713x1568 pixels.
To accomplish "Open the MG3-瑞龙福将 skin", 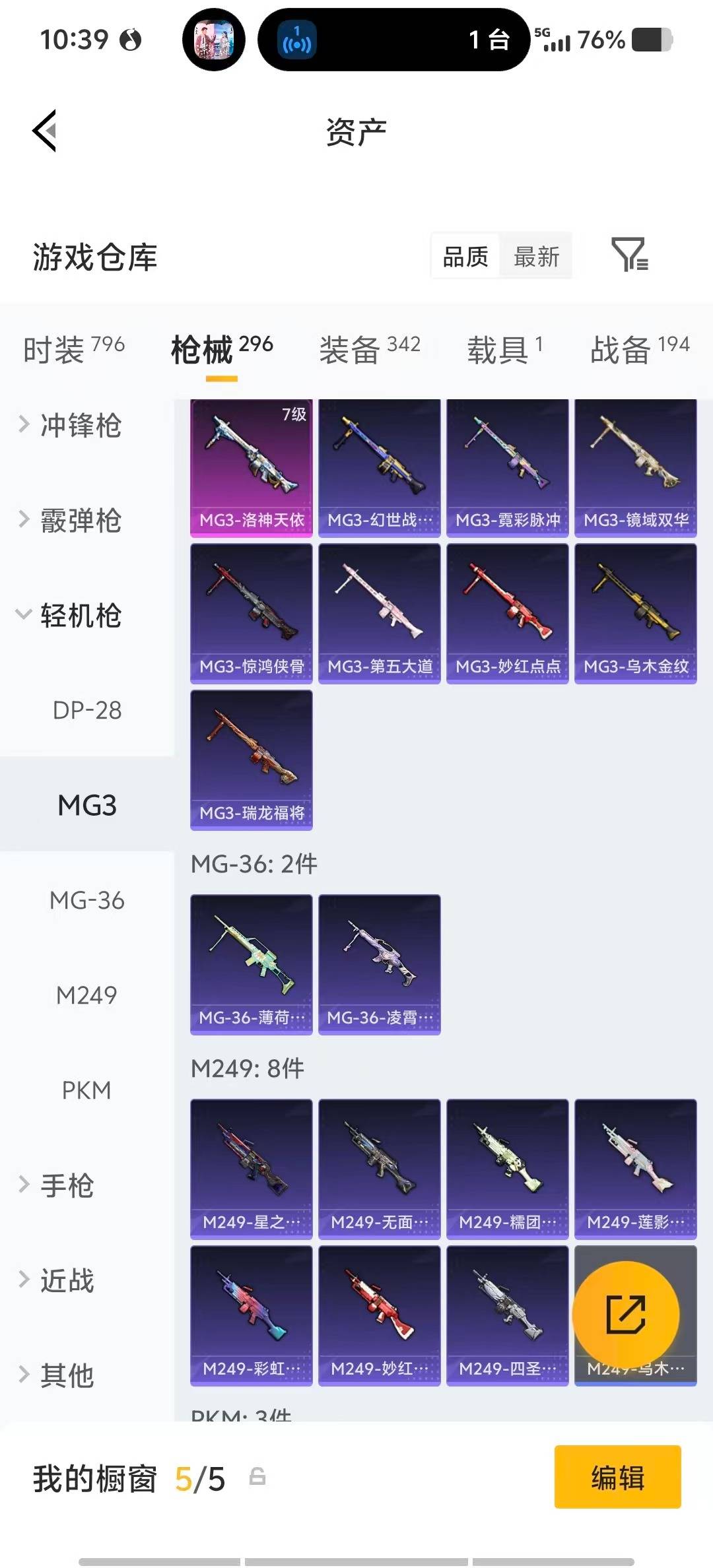I will pos(252,759).
